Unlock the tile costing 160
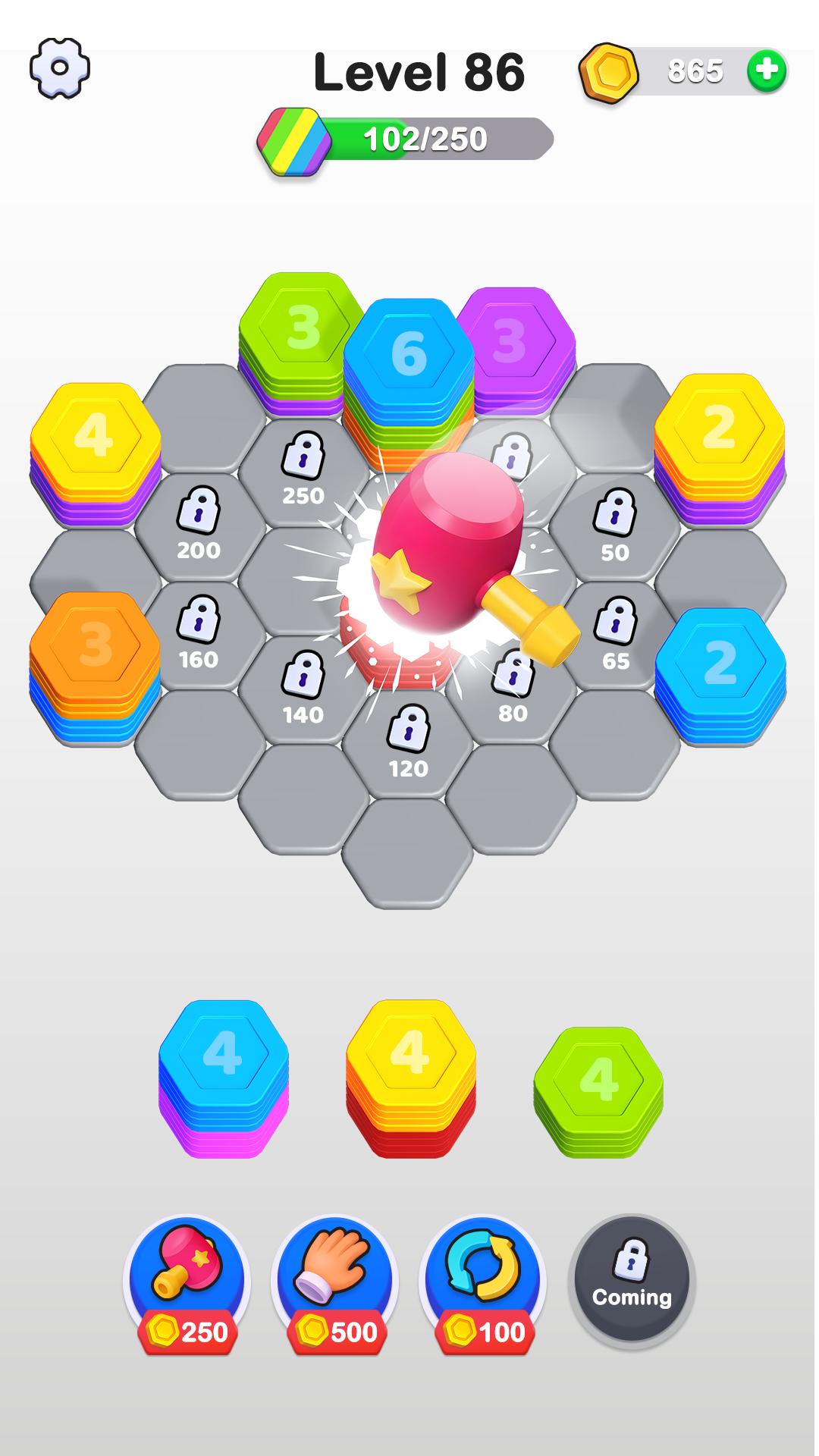819x1456 pixels. [x=199, y=634]
